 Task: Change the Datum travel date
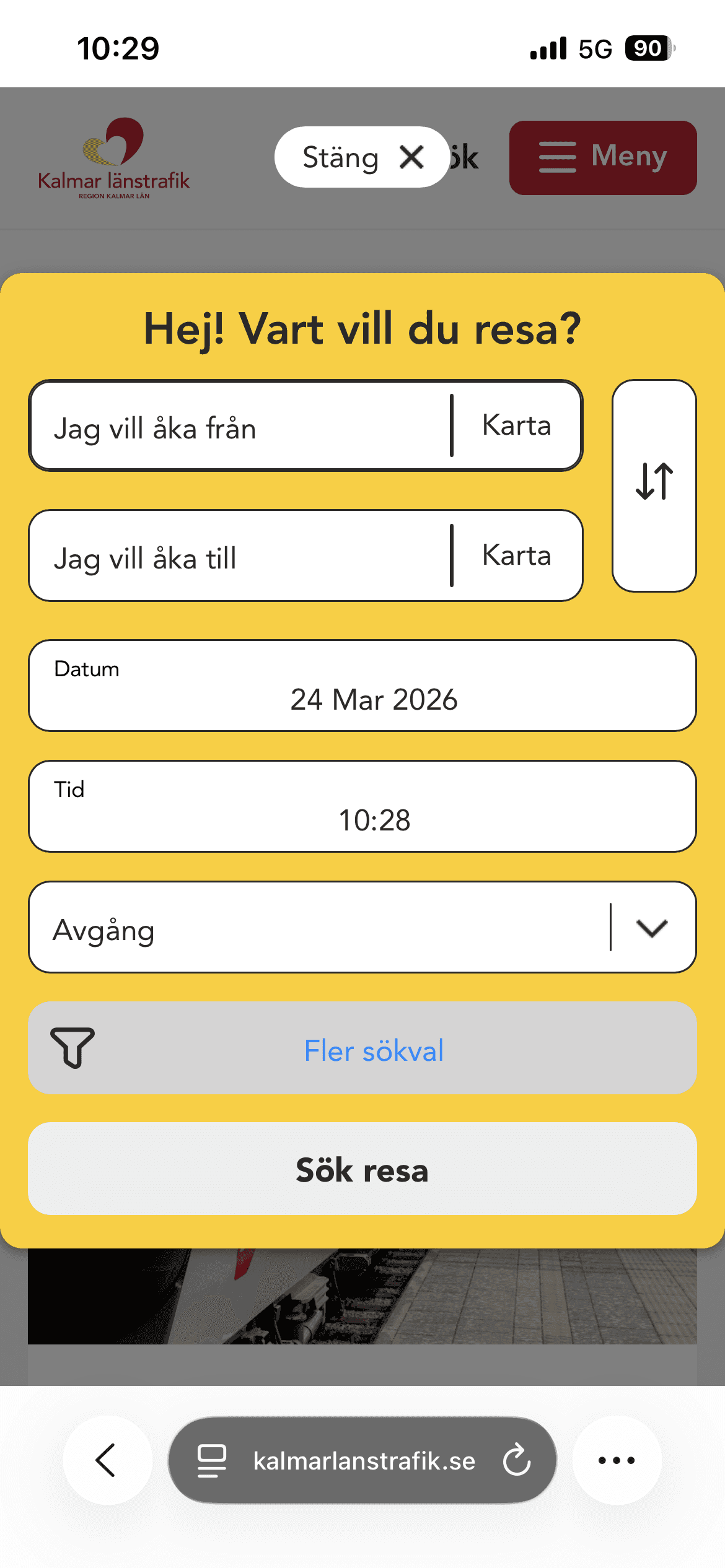click(x=362, y=686)
